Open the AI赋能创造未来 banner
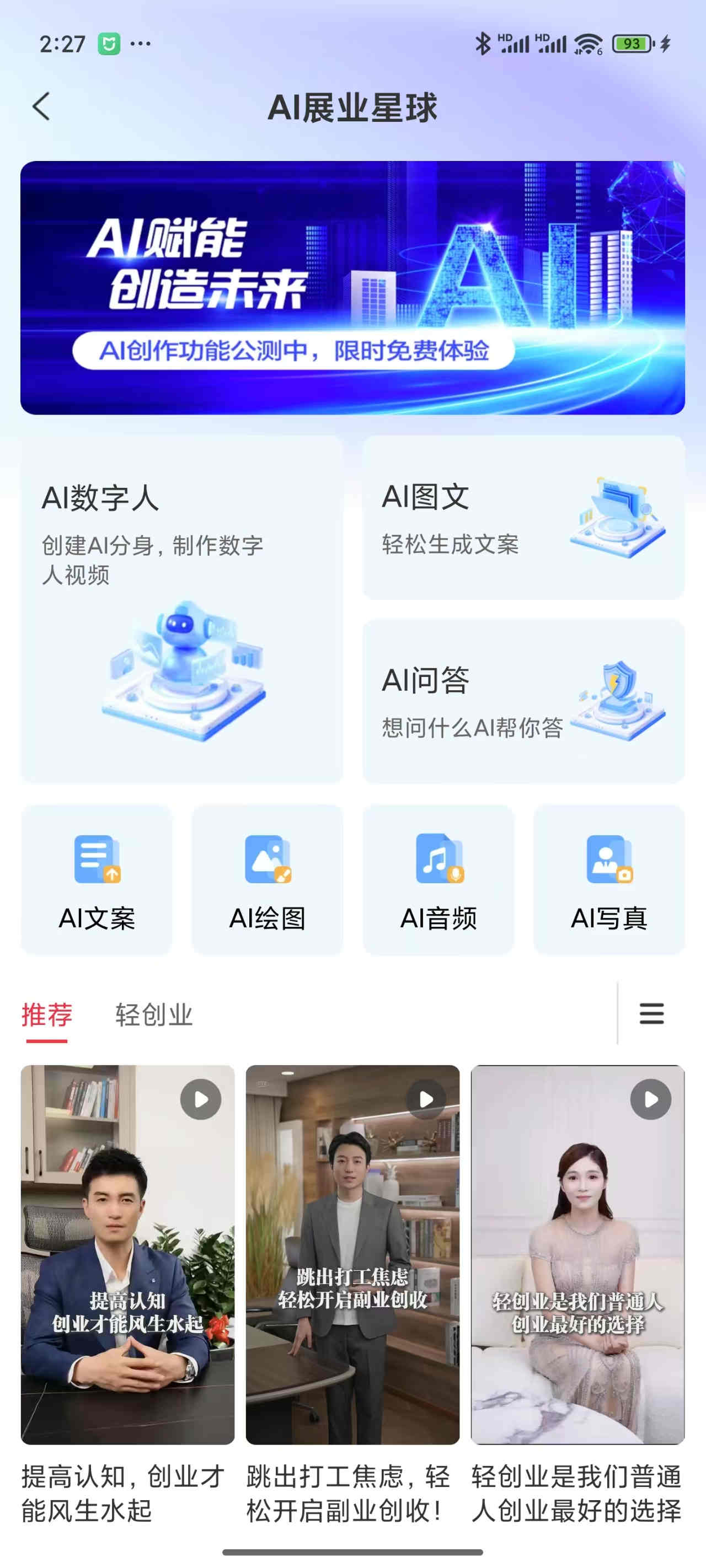Screen dimensions: 706x1568 [x=352, y=287]
